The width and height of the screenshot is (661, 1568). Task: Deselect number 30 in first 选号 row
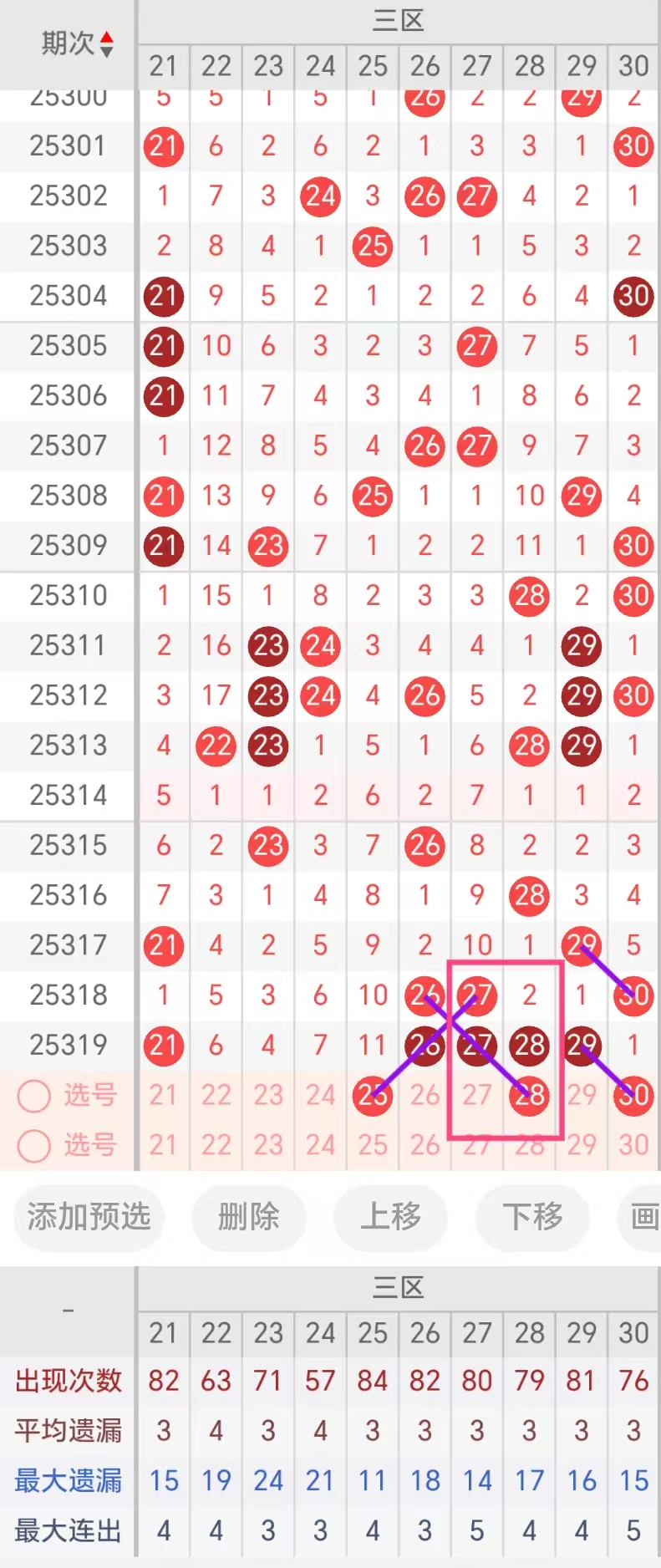click(633, 1095)
